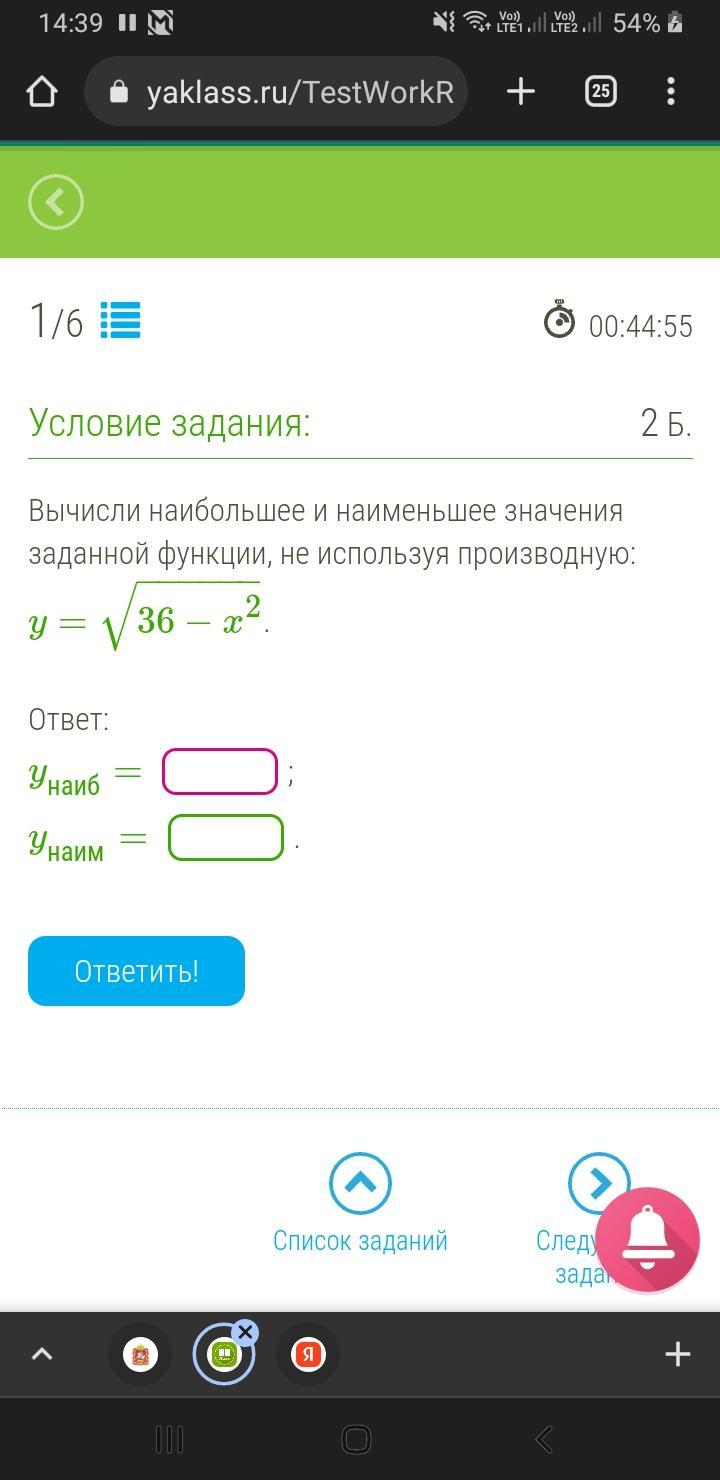Tap the yaklass.ru address bar
This screenshot has width=720, height=1480.
pyautogui.click(x=277, y=92)
